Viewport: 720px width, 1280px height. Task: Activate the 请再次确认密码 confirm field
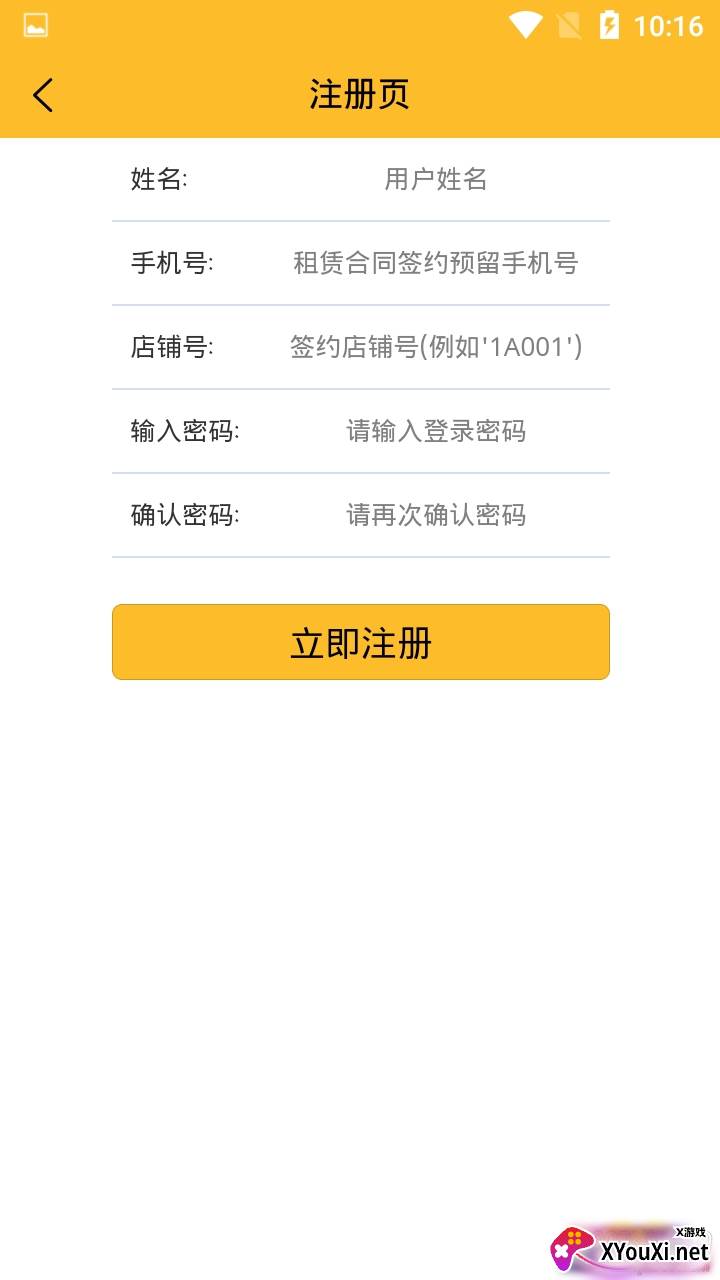[x=435, y=515]
